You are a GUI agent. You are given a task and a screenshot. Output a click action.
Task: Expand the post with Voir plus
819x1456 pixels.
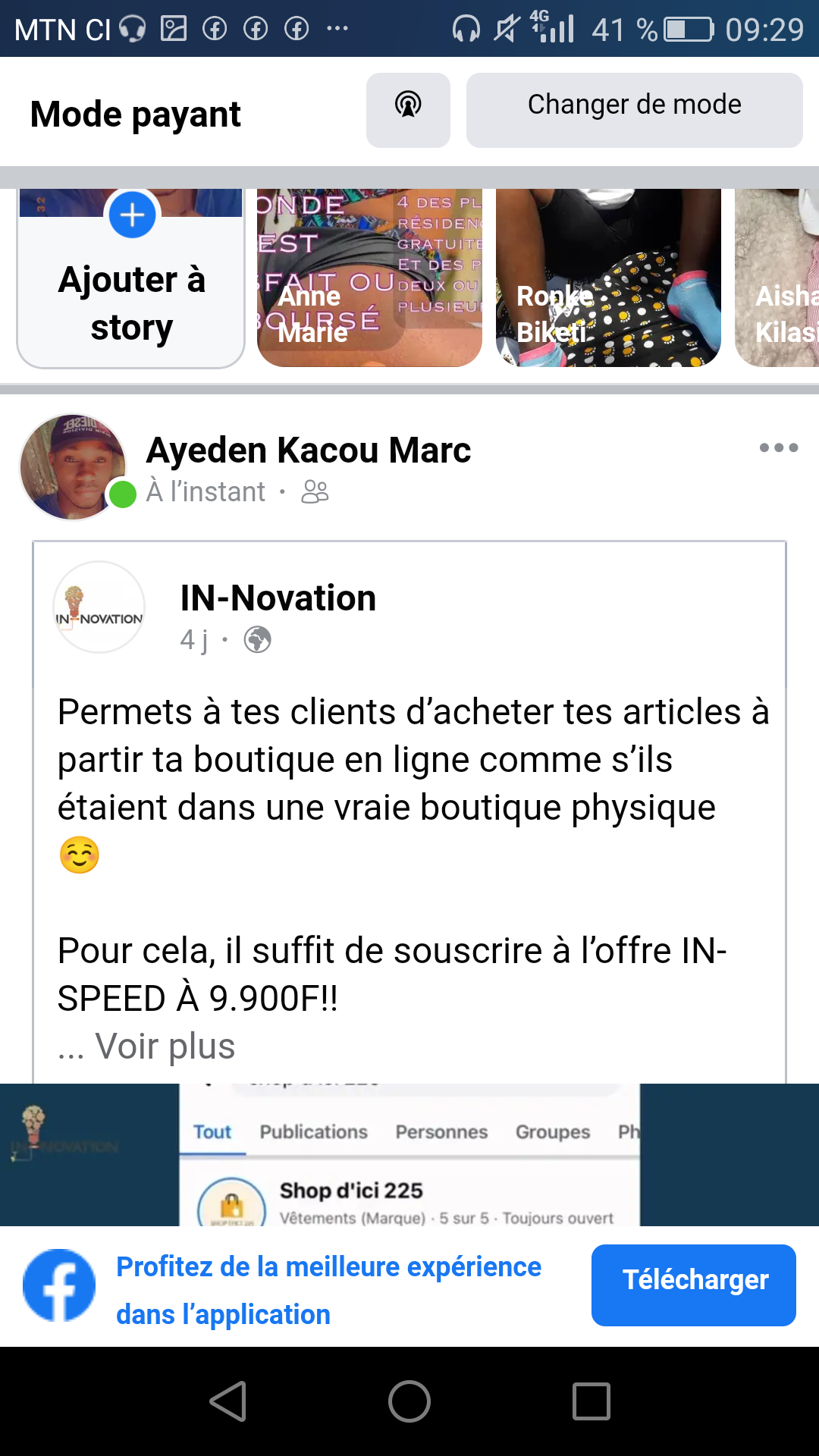(x=165, y=1046)
